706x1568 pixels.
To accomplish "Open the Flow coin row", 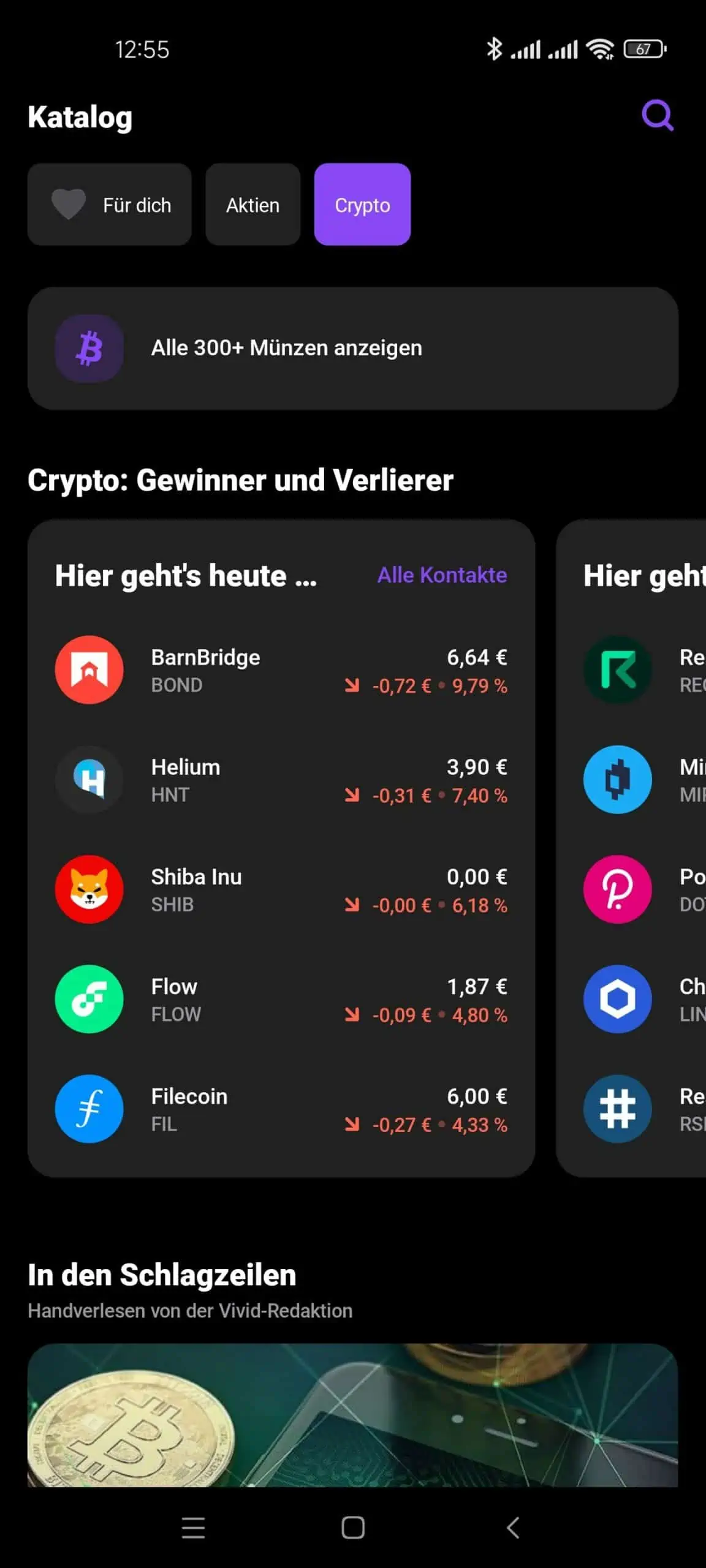I will 281,999.
